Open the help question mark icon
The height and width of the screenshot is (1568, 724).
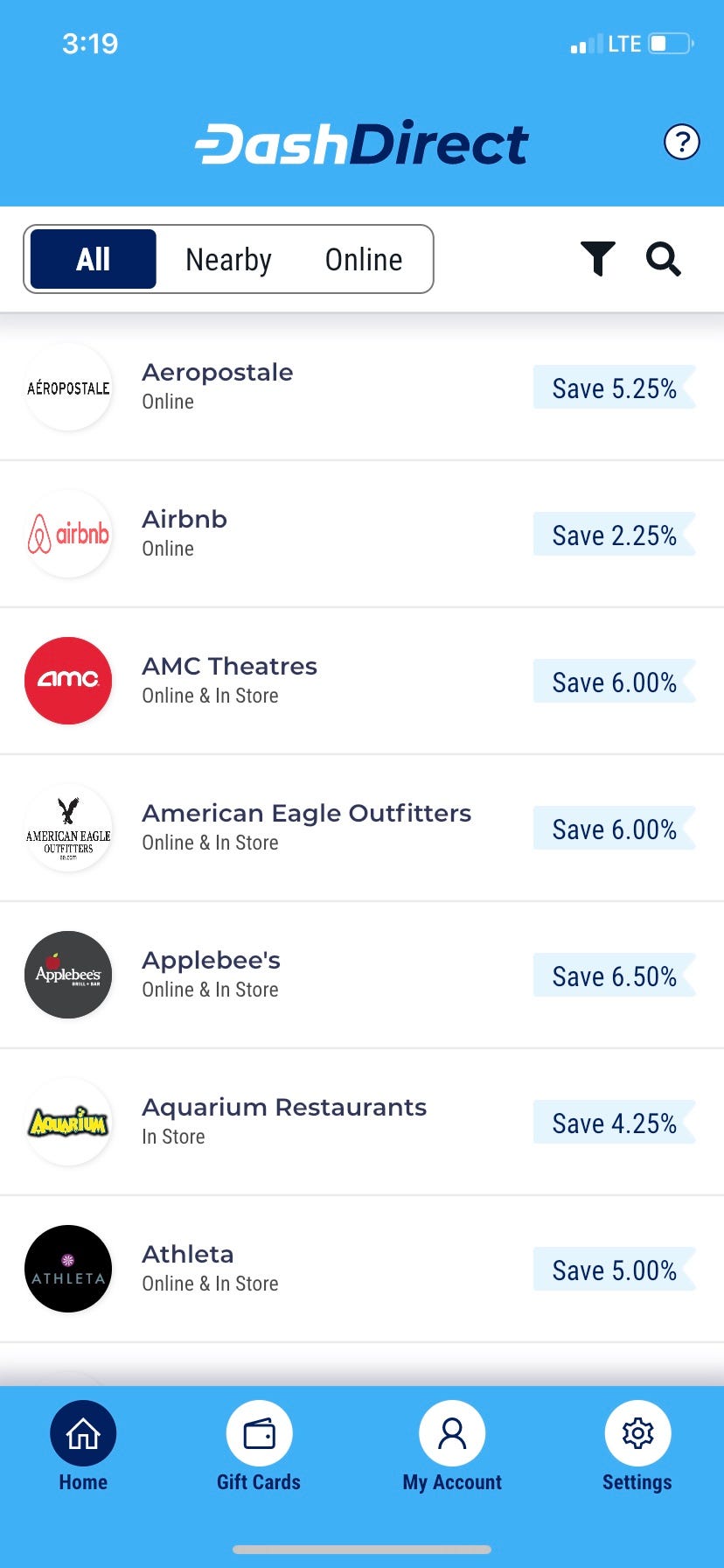(x=681, y=142)
